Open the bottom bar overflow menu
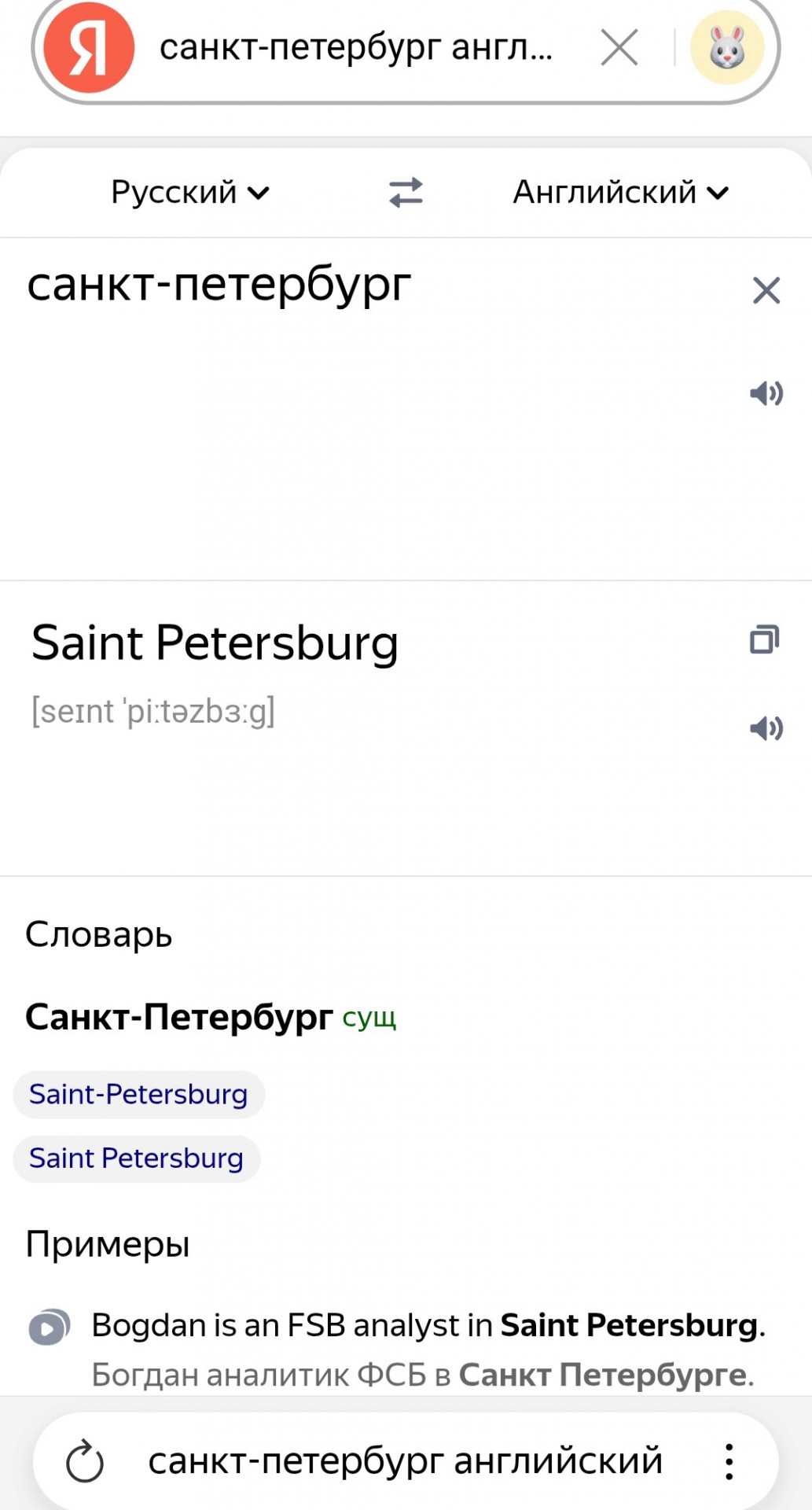The width and height of the screenshot is (812, 1510). (729, 1462)
